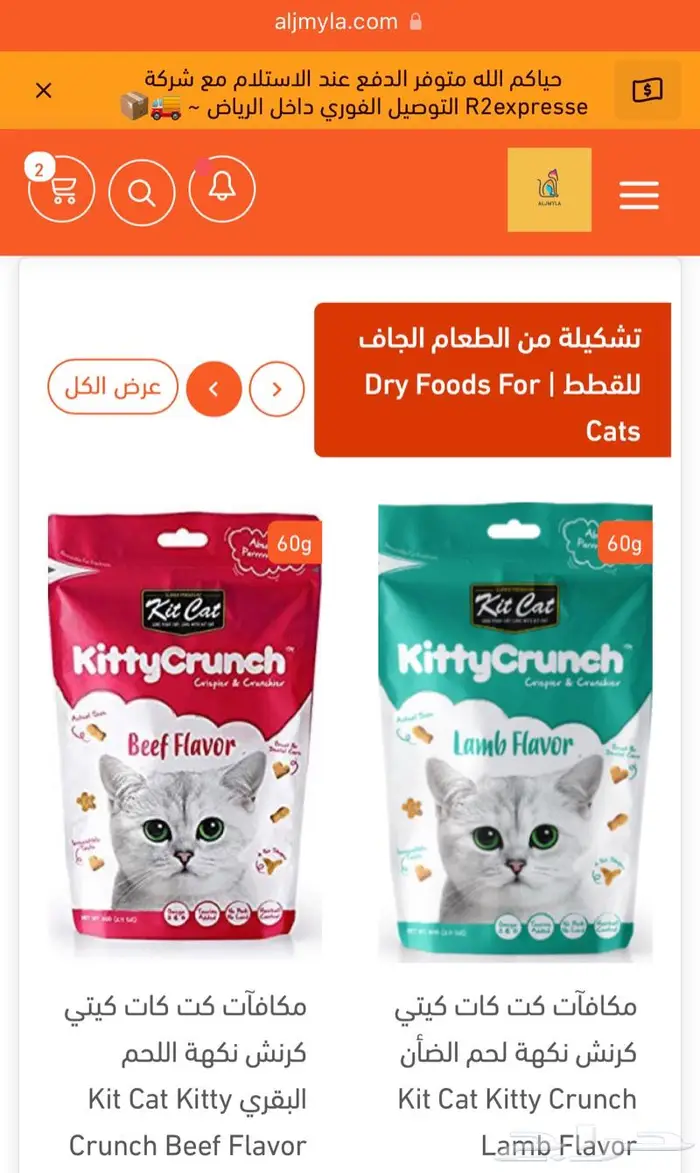This screenshot has height=1173, width=700.
Task: Tap the filled orange carousel arrow
Action: click(214, 388)
